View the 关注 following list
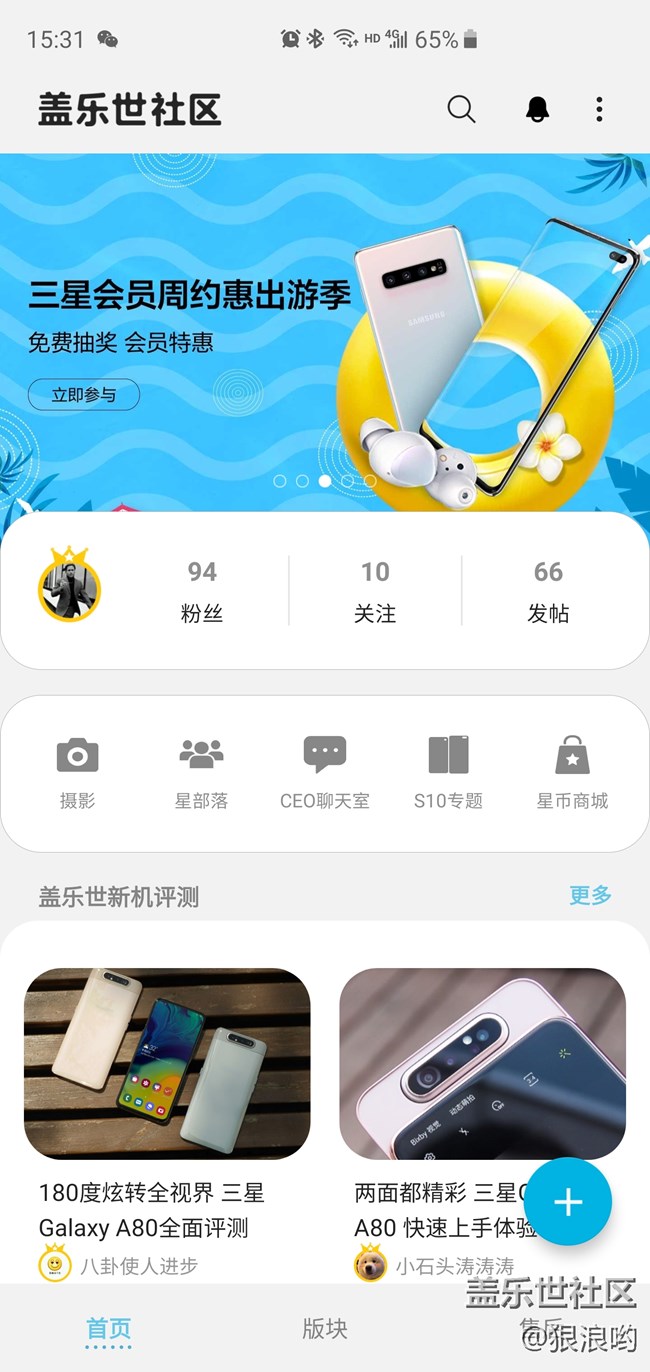650x1372 pixels. 375,591
